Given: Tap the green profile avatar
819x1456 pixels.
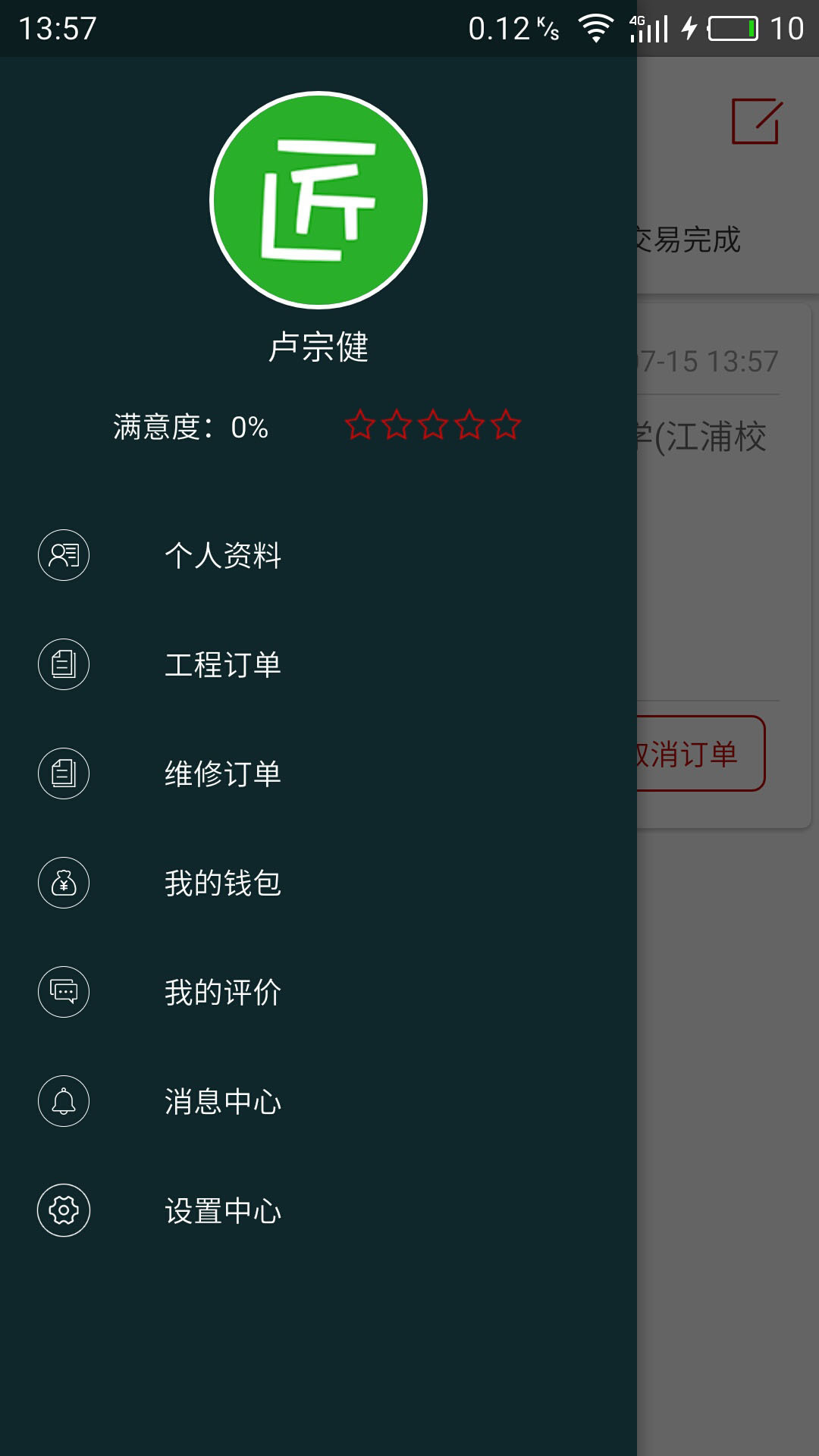Looking at the screenshot, I should (318, 200).
